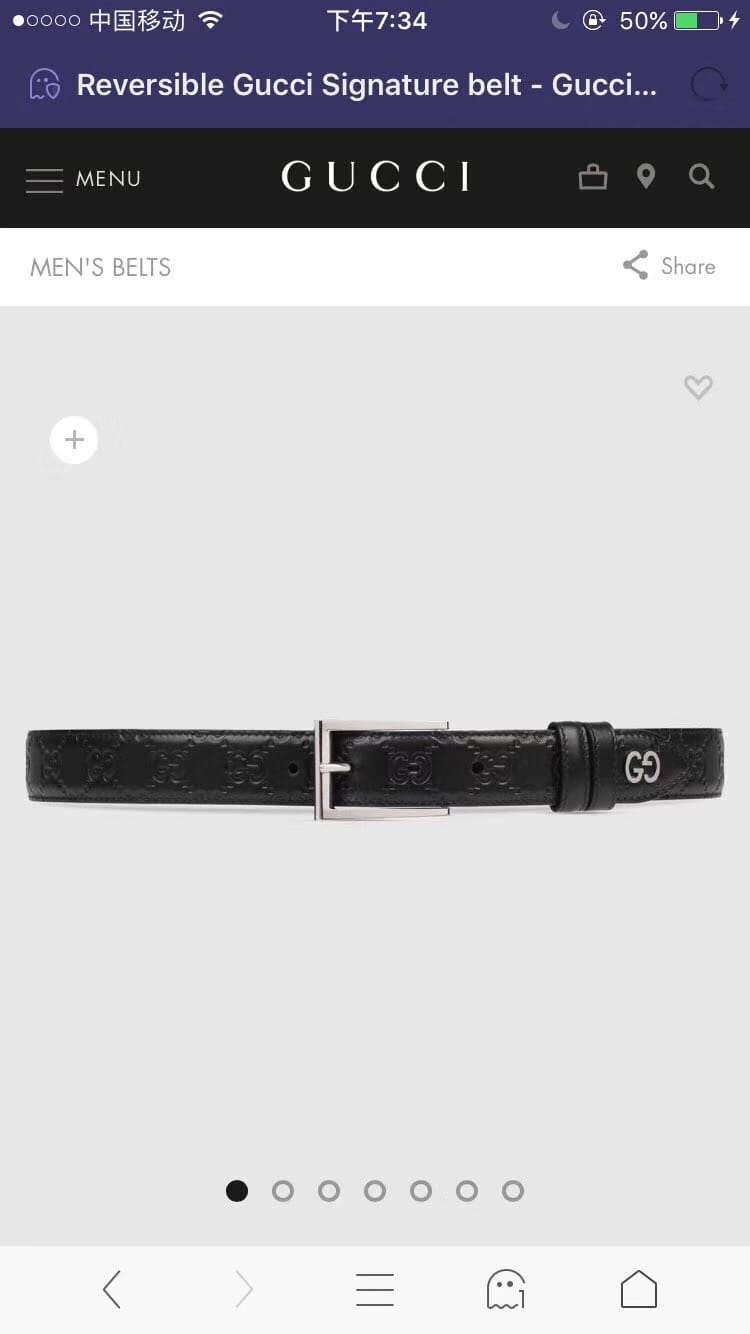Open the store locator pin

[646, 178]
